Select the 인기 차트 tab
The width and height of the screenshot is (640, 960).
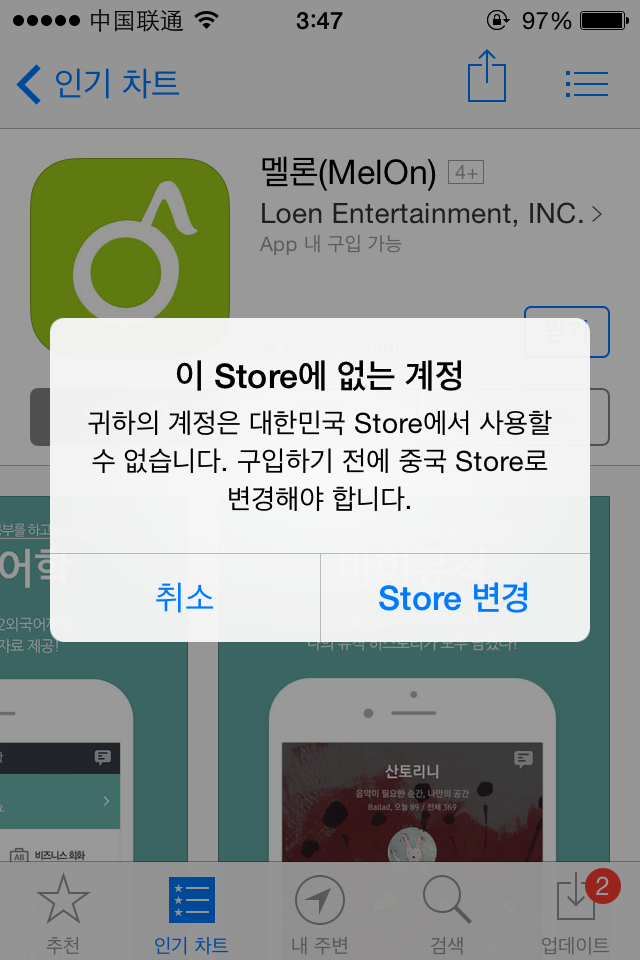point(191,912)
